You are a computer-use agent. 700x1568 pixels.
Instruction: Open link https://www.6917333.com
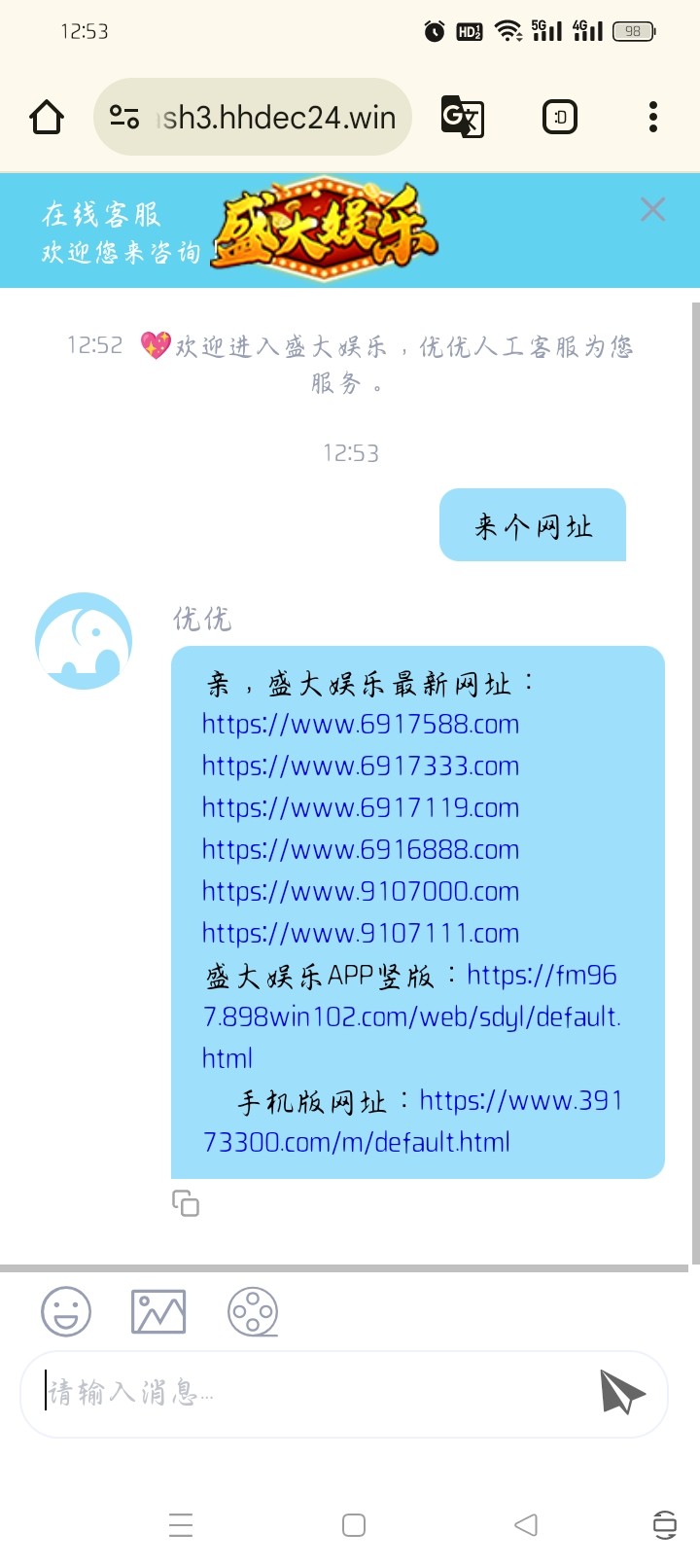click(x=360, y=766)
